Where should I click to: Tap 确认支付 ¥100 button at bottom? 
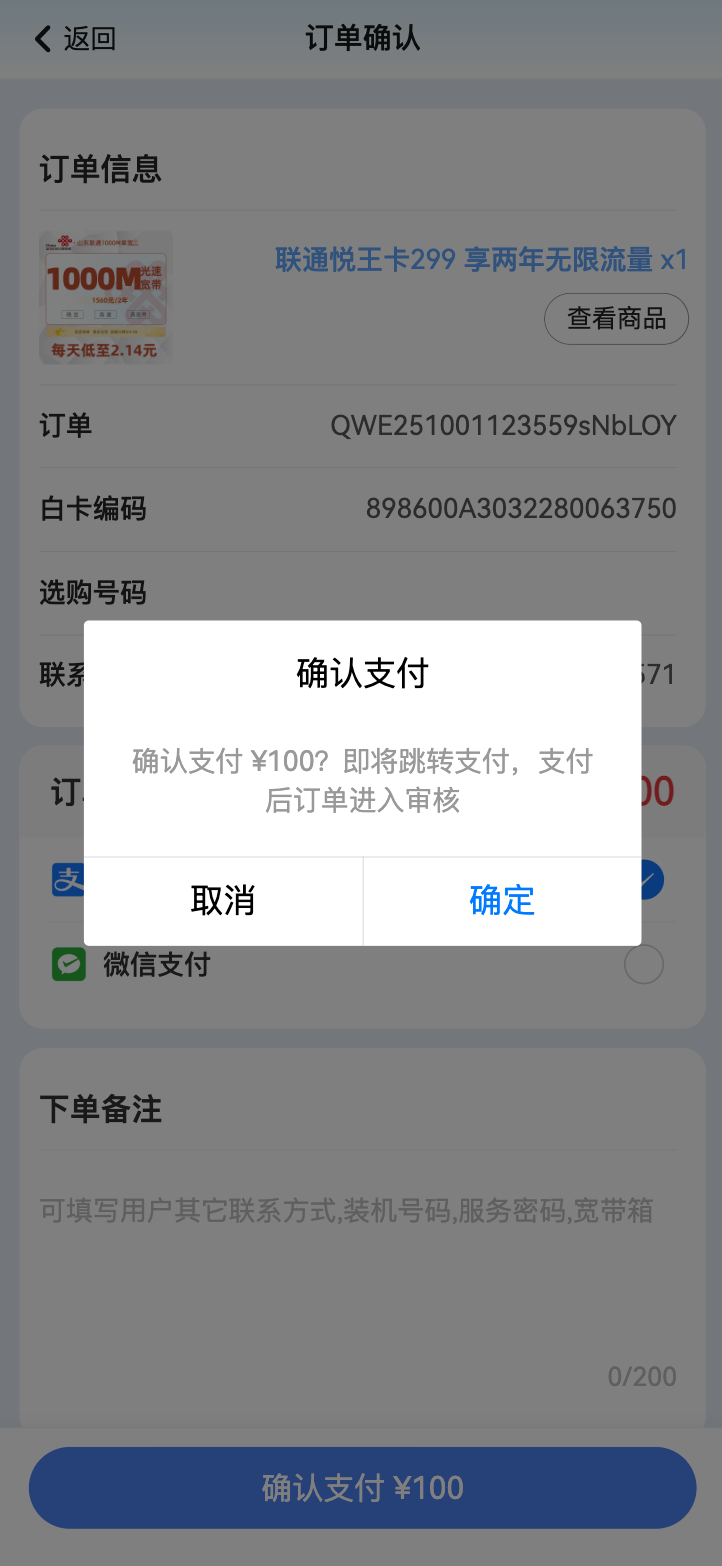[362, 1488]
